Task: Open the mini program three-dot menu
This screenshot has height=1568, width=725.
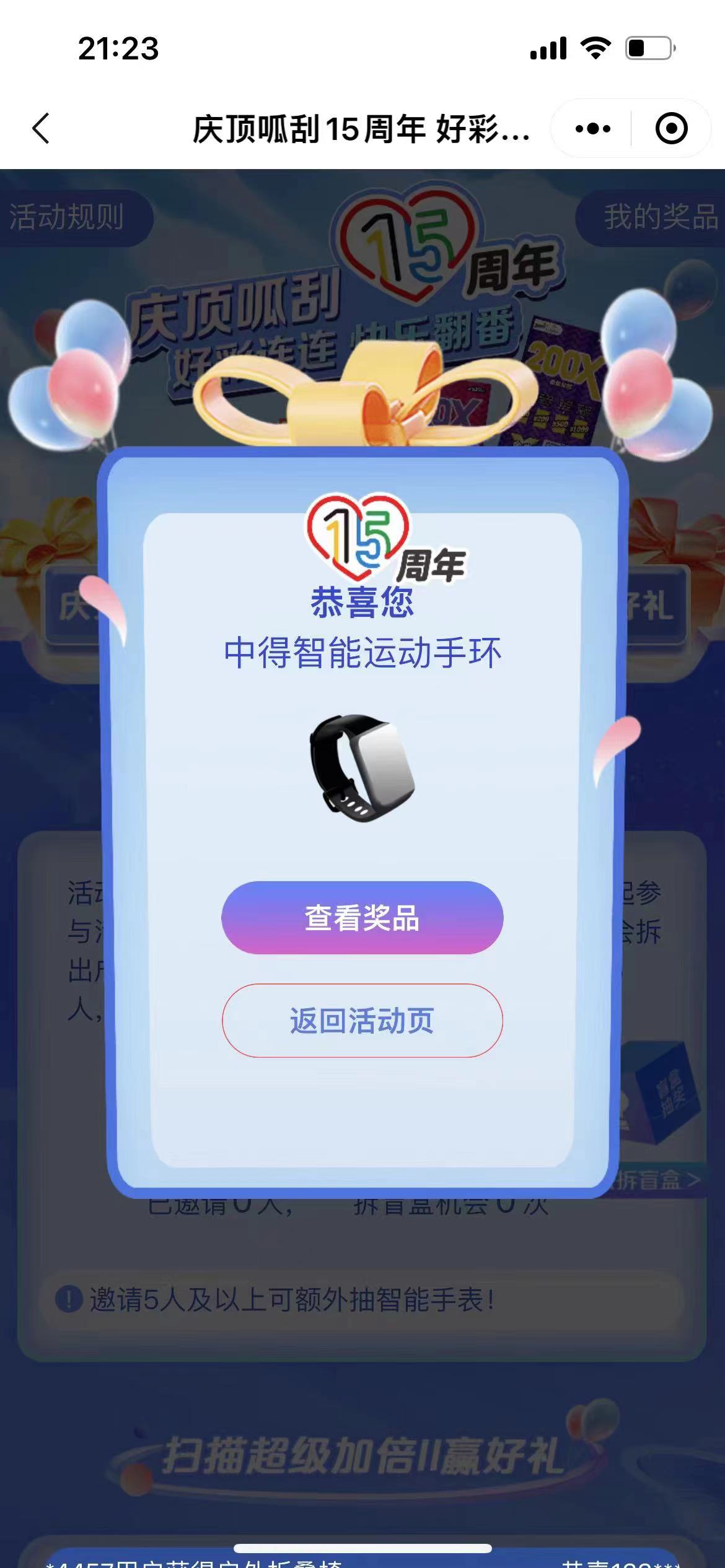Action: point(592,129)
